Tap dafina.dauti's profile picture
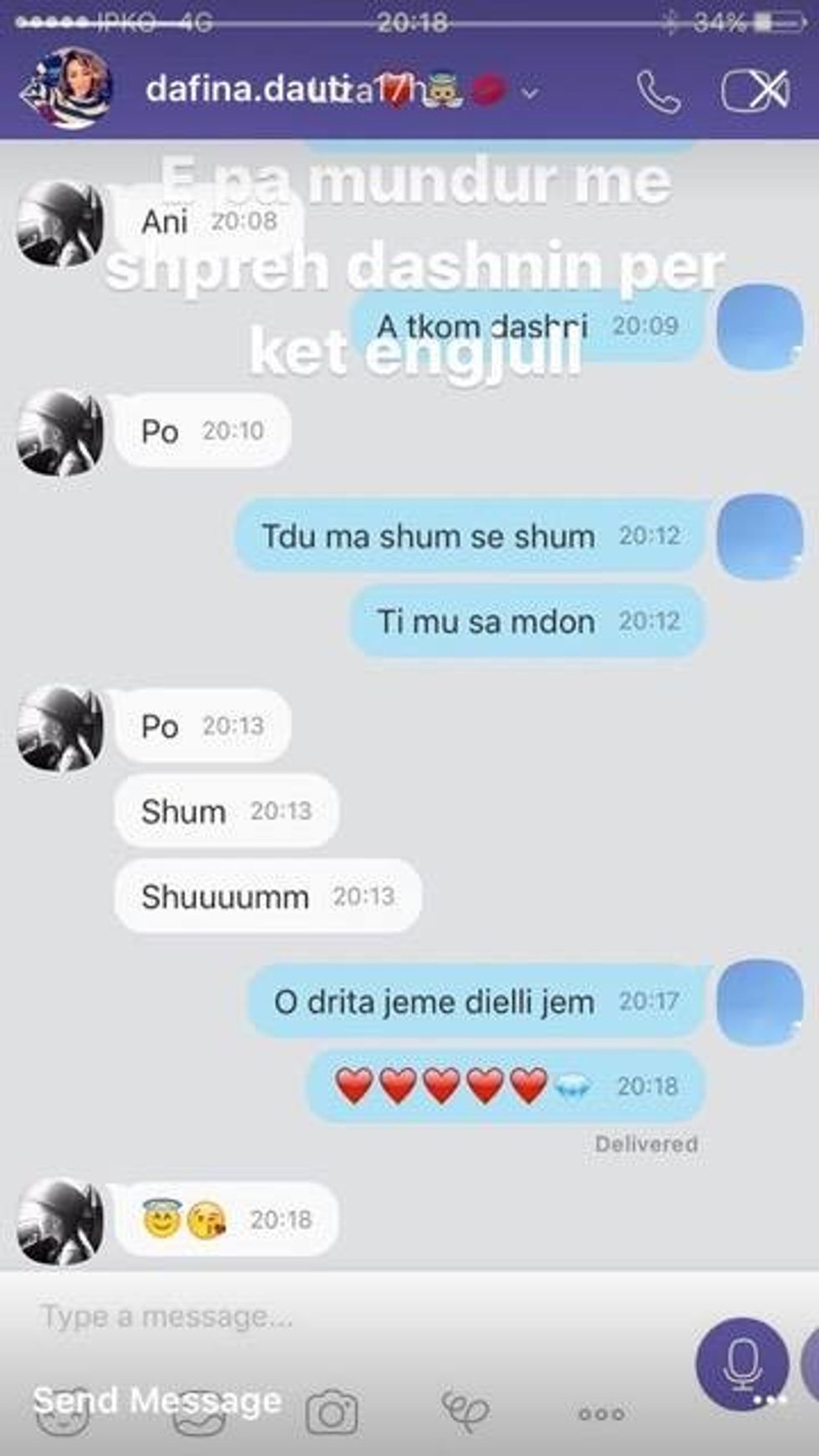The width and height of the screenshot is (819, 1456). pos(69,89)
